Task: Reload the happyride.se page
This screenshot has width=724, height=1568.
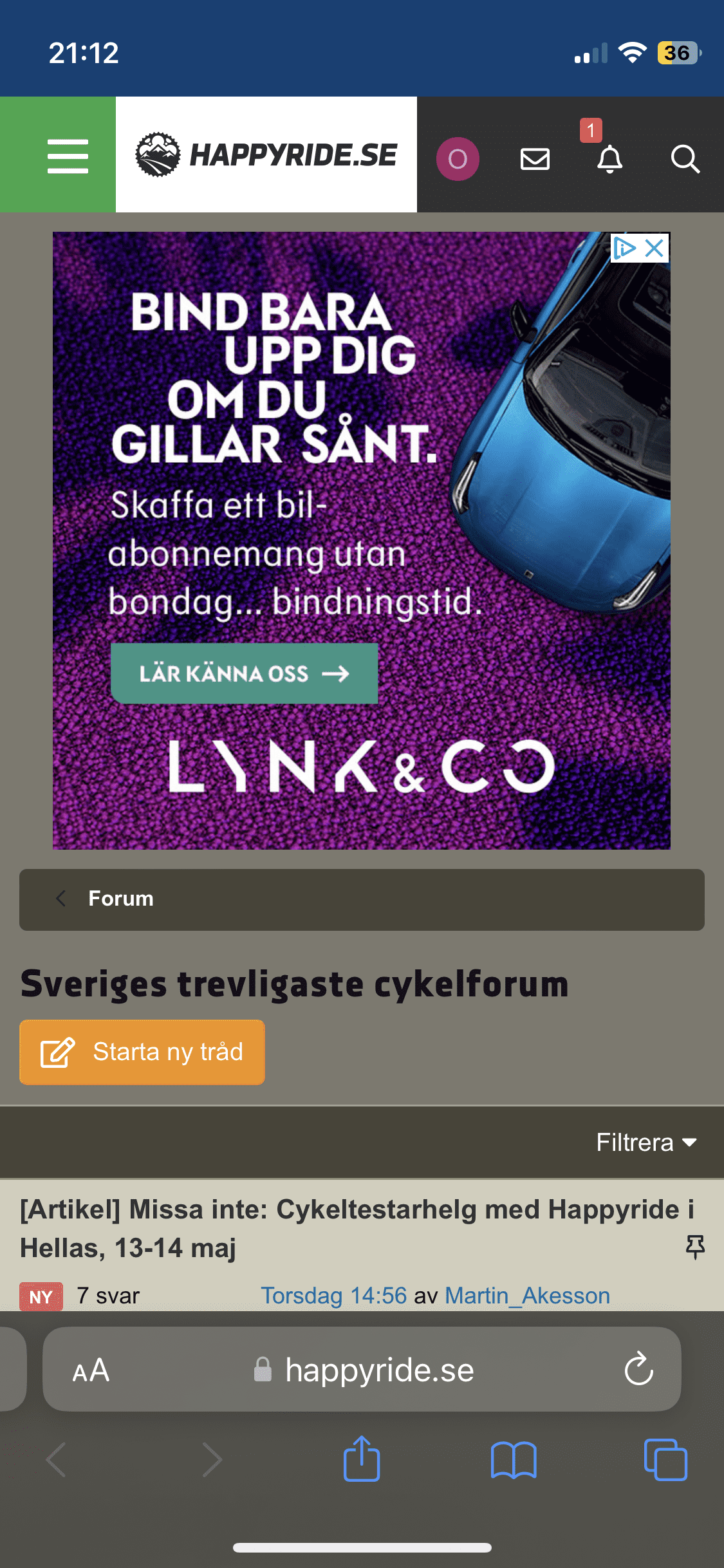Action: click(x=638, y=1369)
